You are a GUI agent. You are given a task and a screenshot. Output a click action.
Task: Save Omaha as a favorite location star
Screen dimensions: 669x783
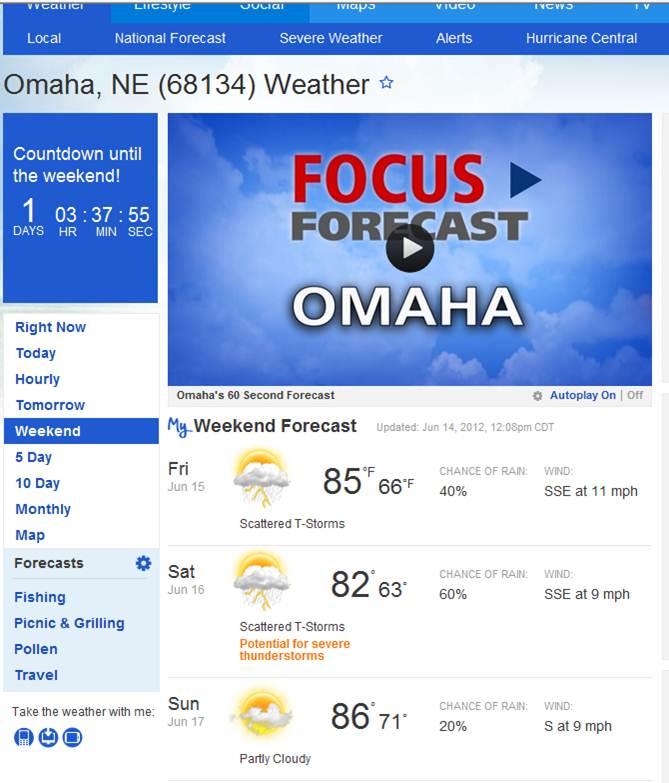tap(386, 83)
